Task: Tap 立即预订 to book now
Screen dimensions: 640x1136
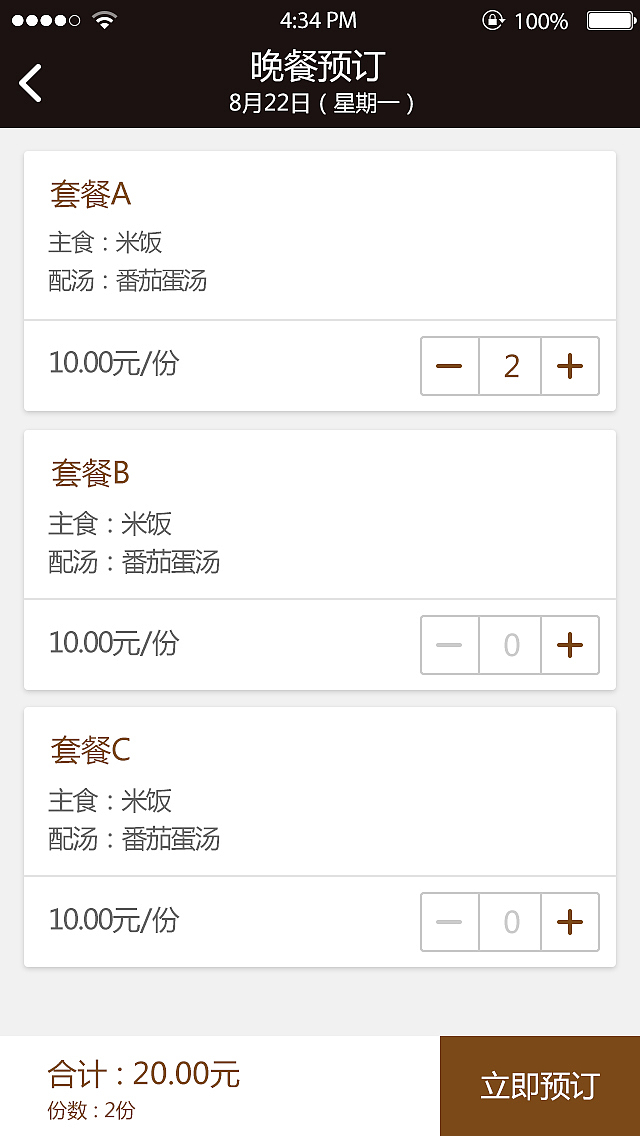Action: click(x=540, y=1086)
